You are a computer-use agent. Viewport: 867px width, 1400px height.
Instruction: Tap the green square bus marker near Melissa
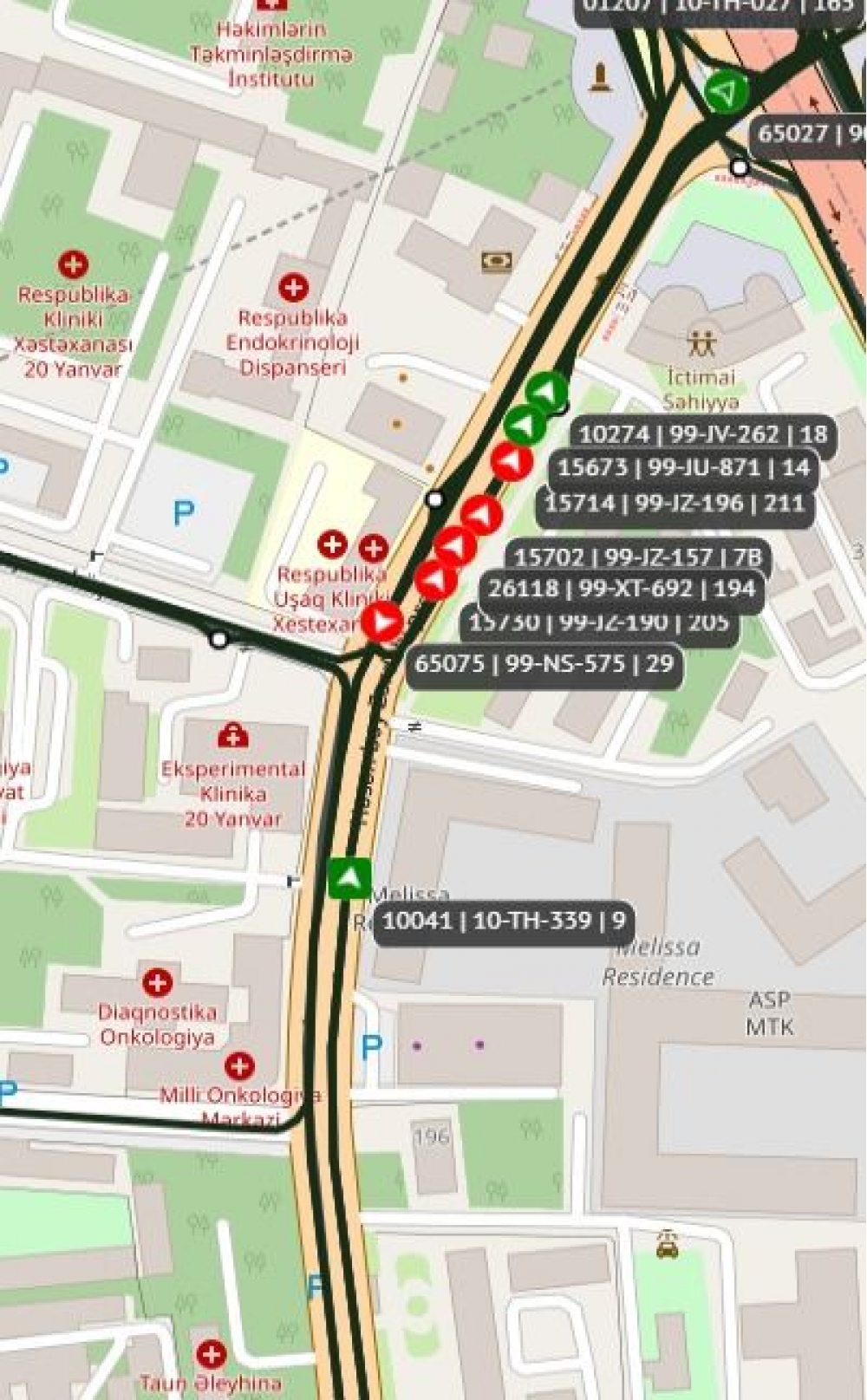click(x=349, y=879)
